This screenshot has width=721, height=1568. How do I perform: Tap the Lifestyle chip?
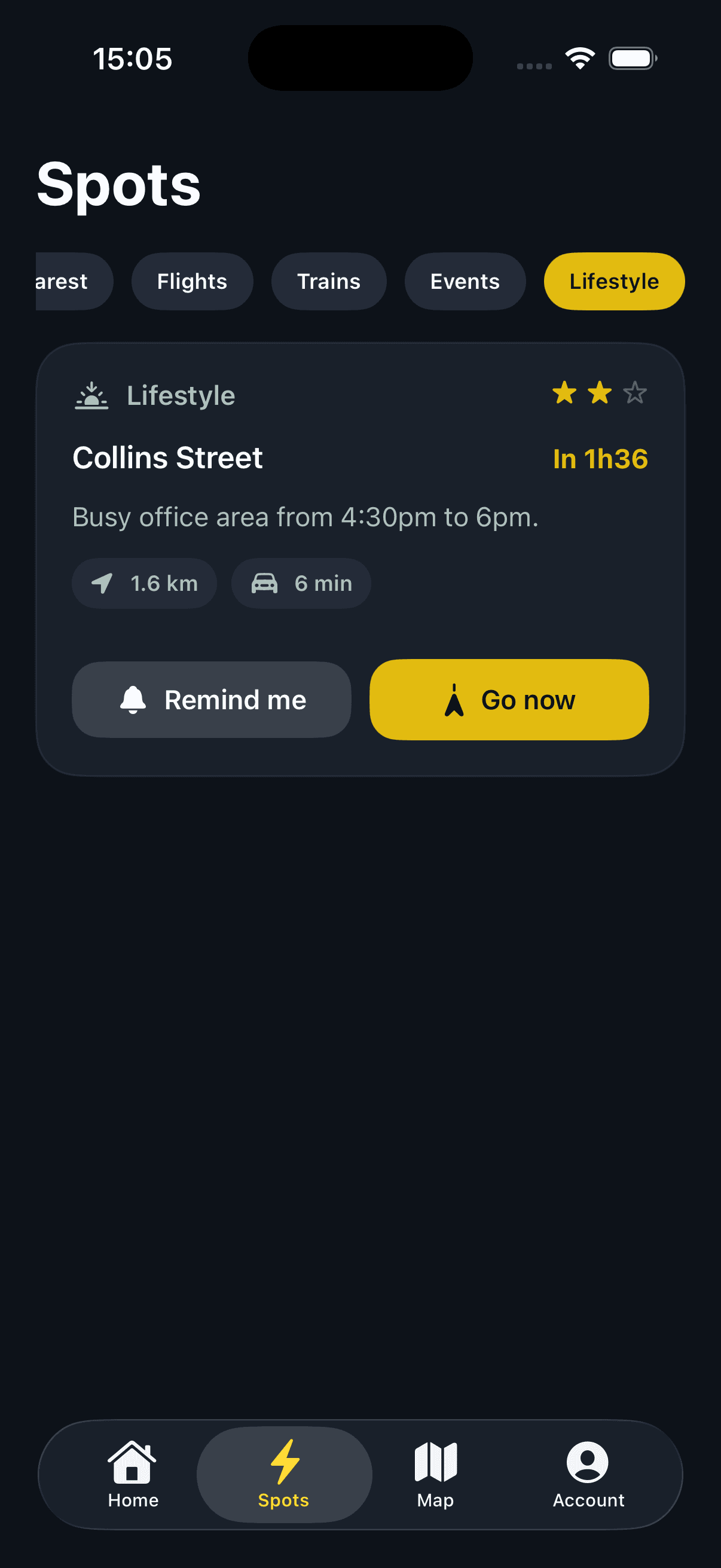[614, 281]
